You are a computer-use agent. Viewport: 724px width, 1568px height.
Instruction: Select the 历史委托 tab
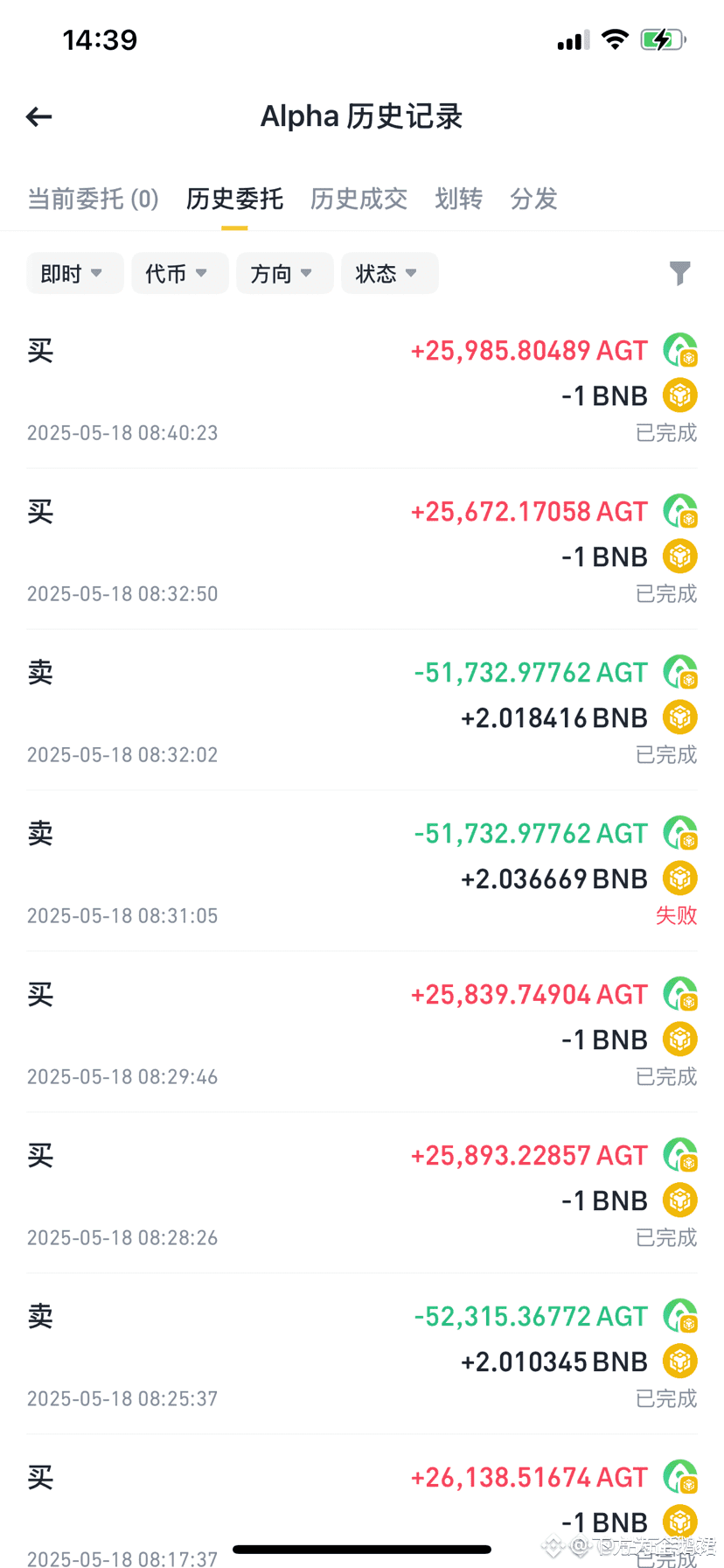[x=234, y=199]
